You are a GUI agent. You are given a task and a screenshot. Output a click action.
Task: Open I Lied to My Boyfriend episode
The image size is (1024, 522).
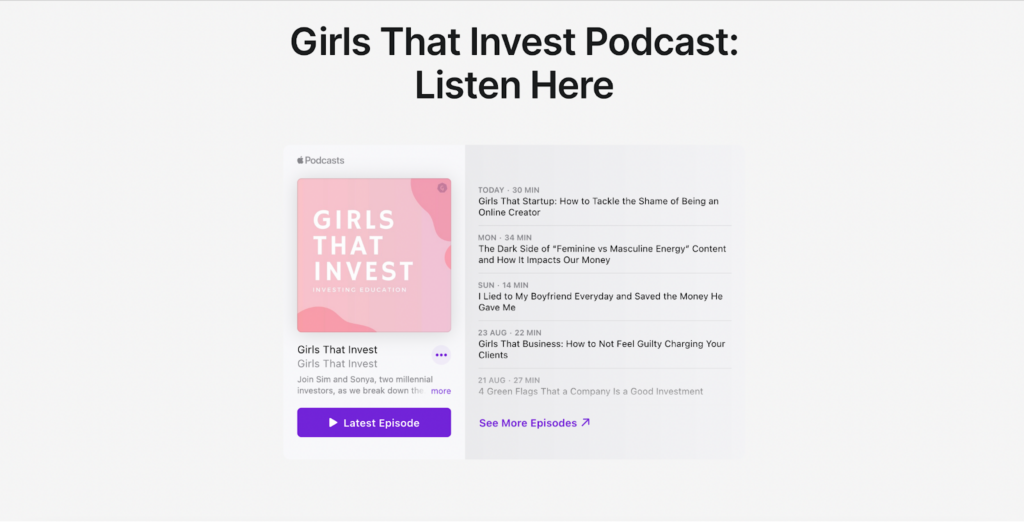(x=600, y=302)
